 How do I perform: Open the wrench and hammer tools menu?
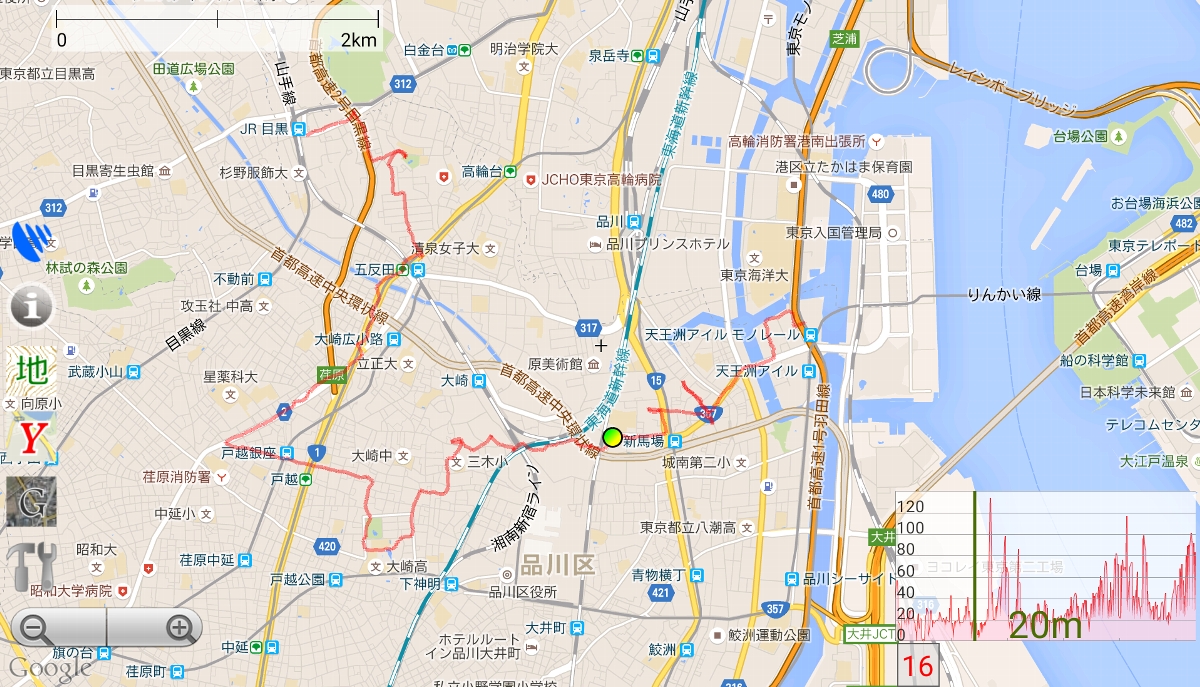31,567
